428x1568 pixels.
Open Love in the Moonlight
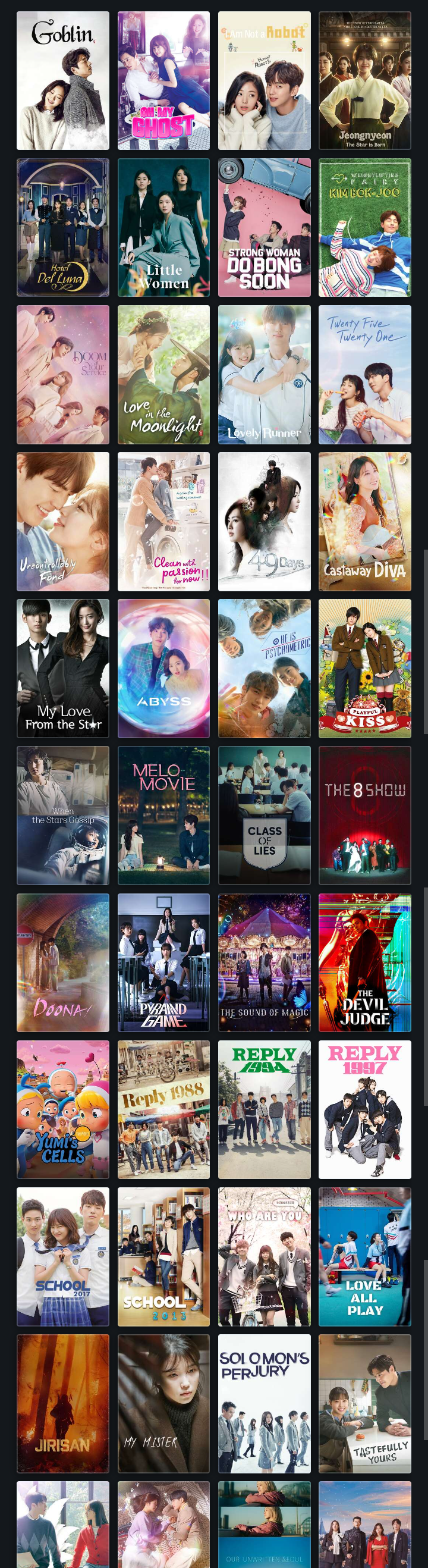[163, 374]
